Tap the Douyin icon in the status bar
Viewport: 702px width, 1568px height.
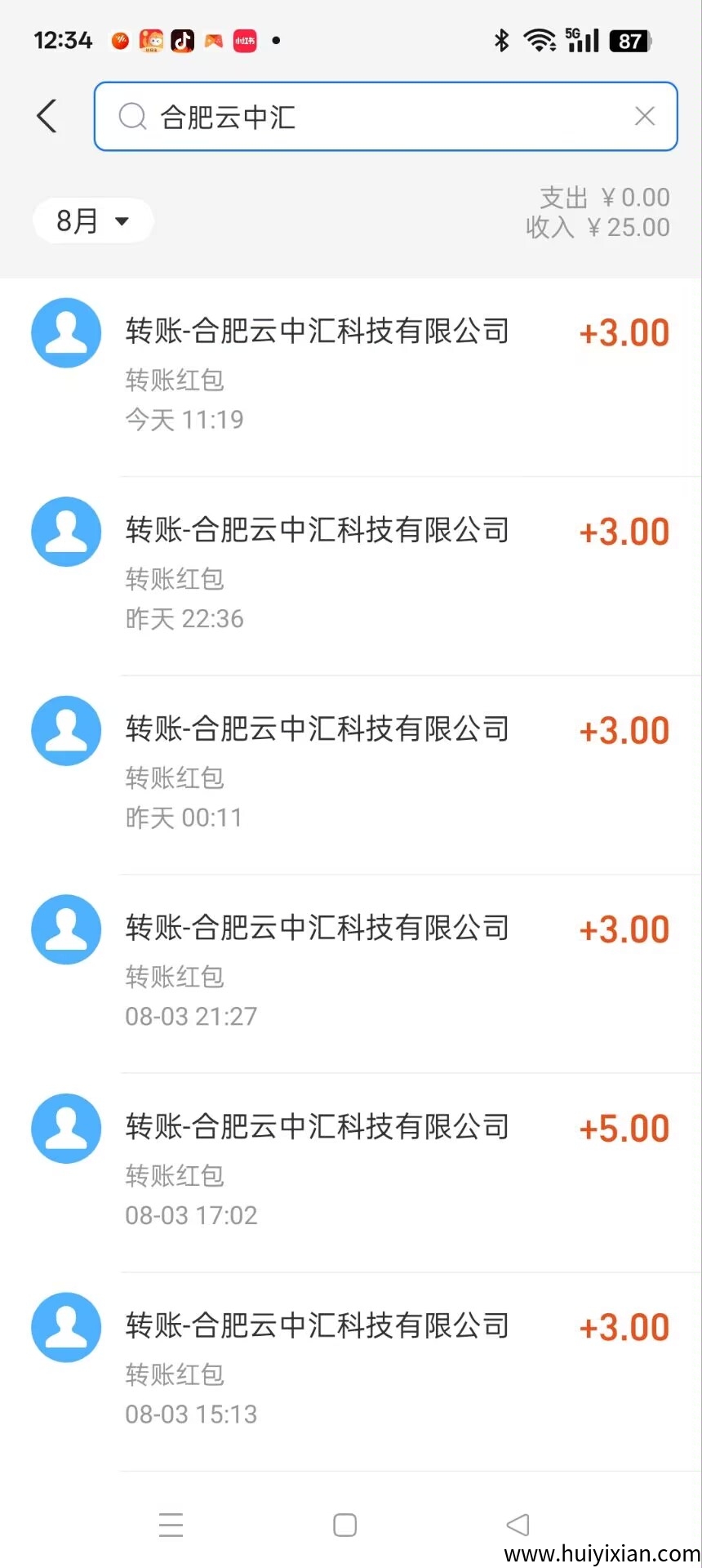pyautogui.click(x=182, y=39)
